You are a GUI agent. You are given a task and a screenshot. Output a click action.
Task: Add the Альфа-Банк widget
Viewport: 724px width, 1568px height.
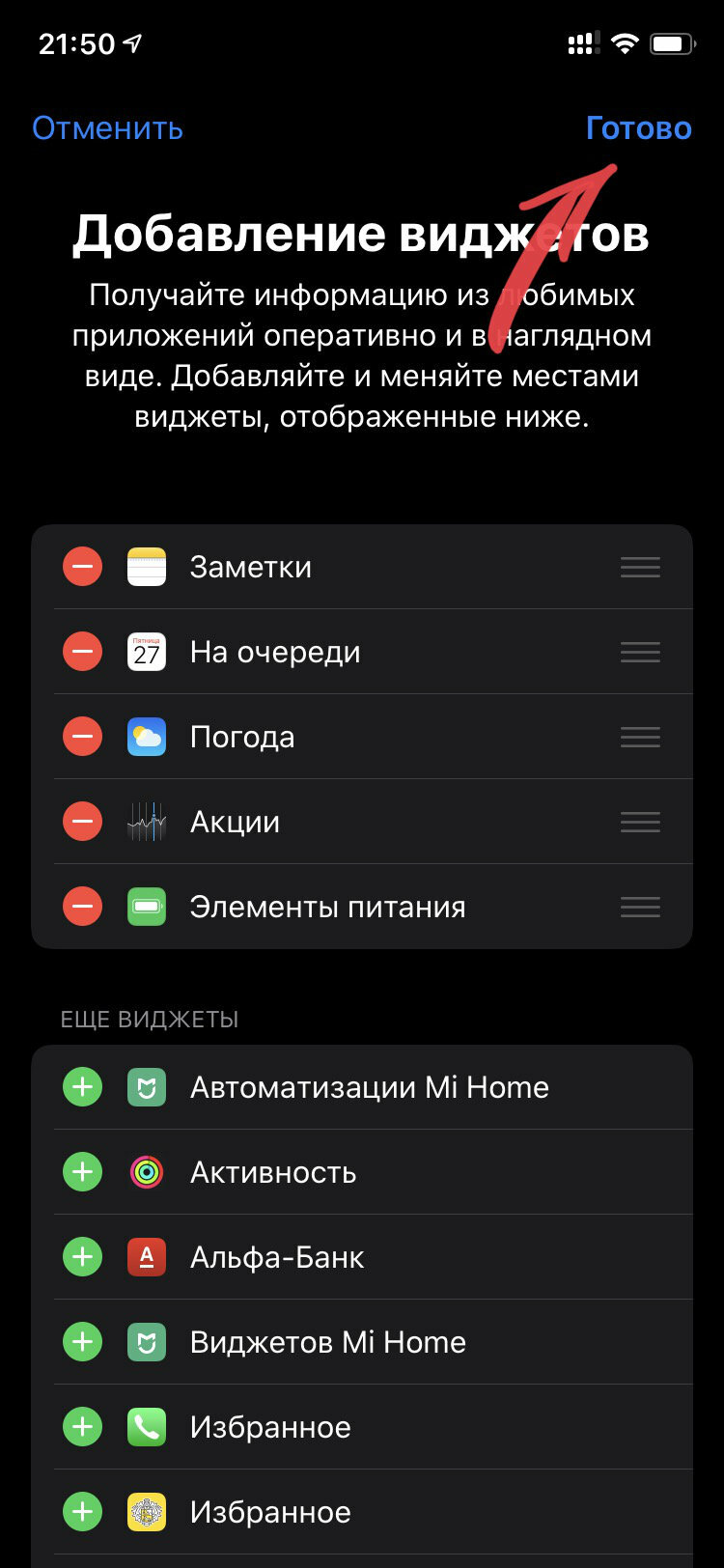[83, 1257]
